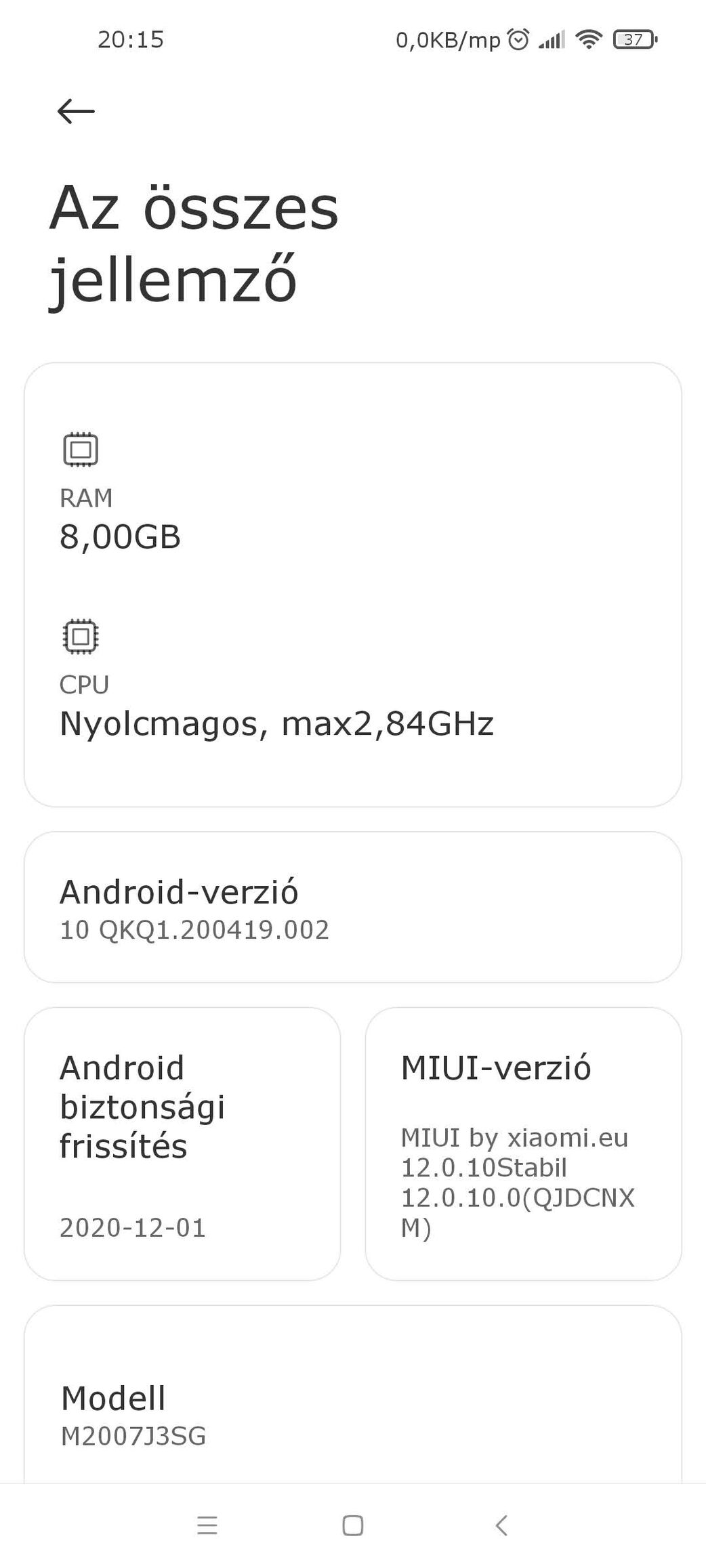
Task: Open Android biztonsági frissítés card
Action: 182,1144
